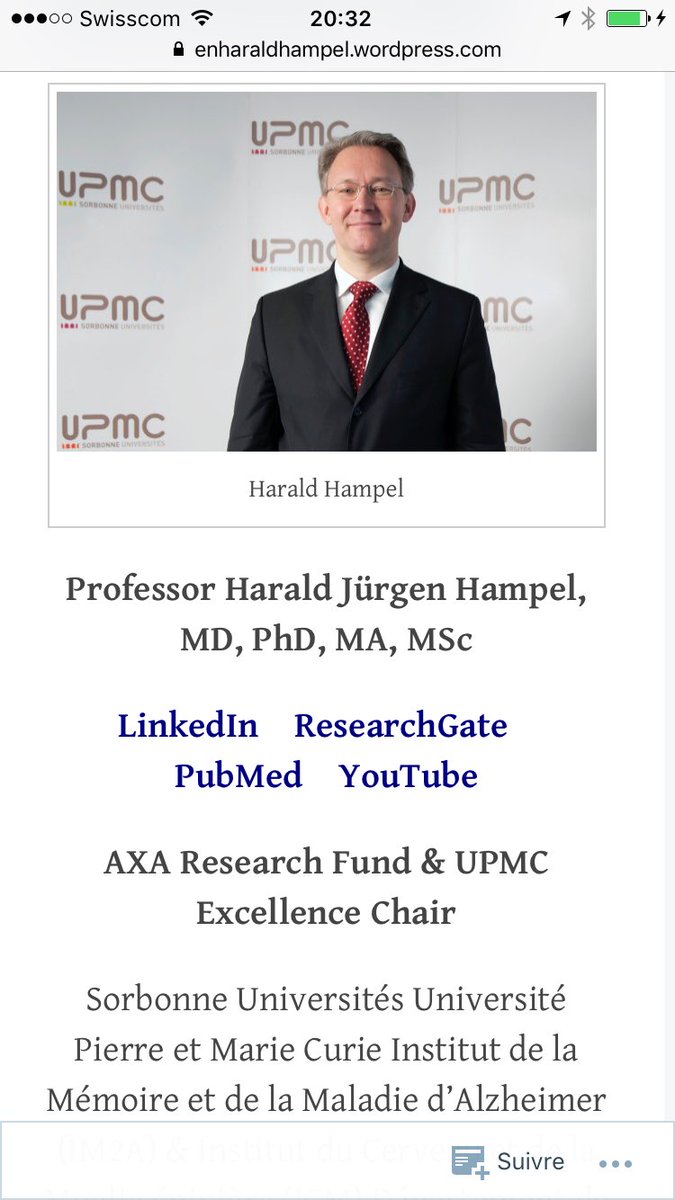
Task: Open the LinkedIn profile link
Action: pyautogui.click(x=188, y=726)
